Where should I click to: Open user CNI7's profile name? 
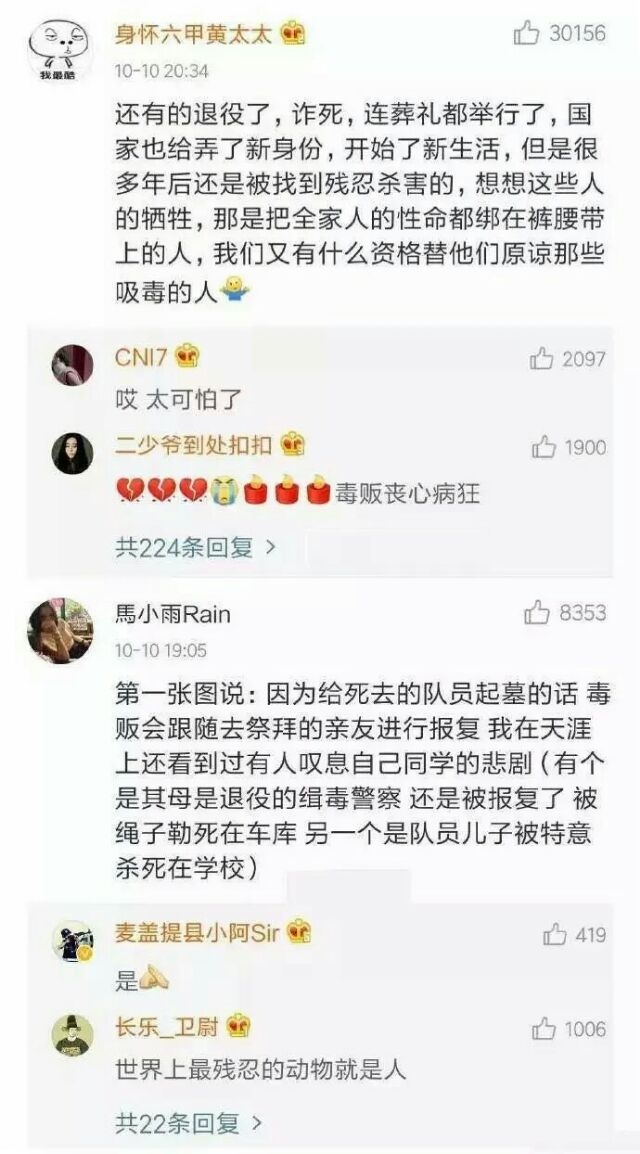[x=141, y=358]
